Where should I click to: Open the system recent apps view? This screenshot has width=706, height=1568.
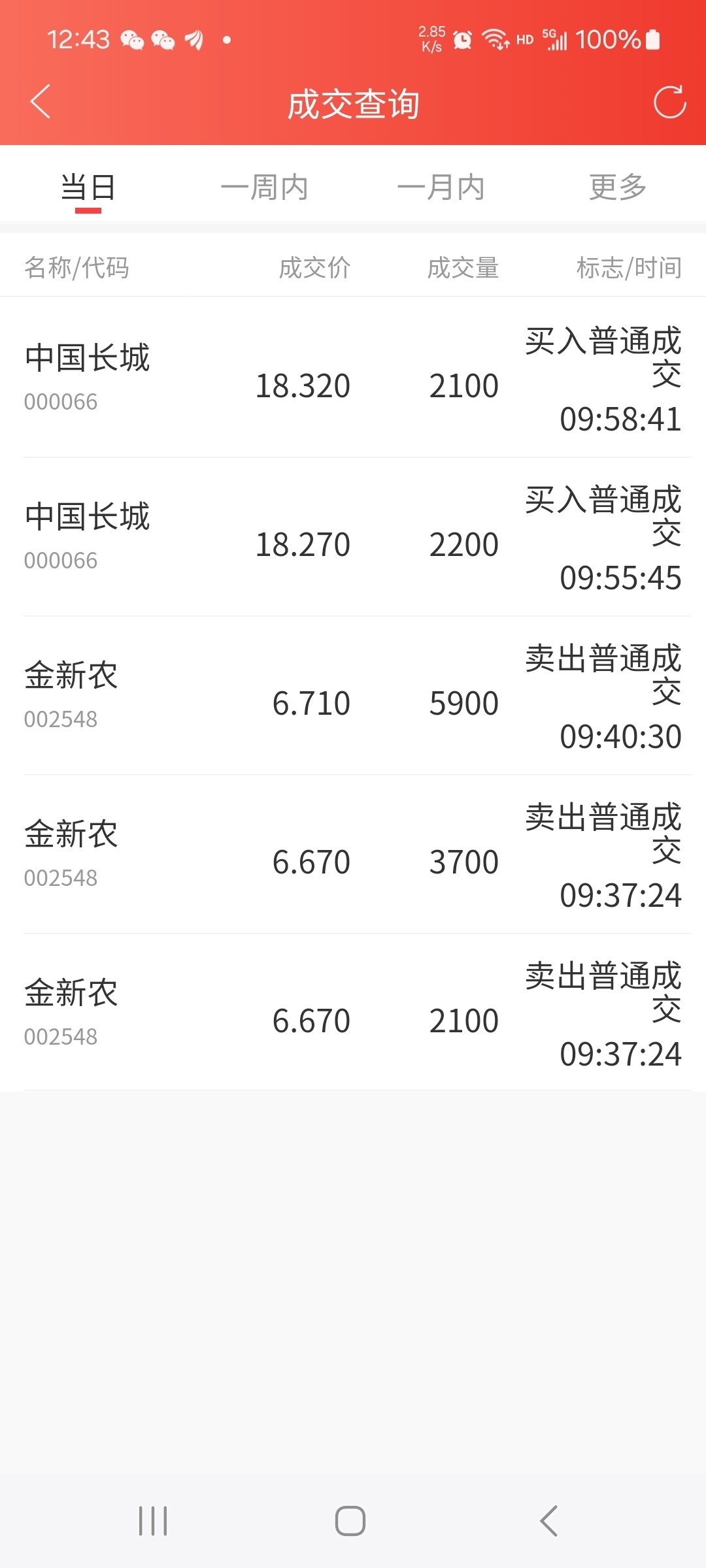pyautogui.click(x=153, y=1521)
